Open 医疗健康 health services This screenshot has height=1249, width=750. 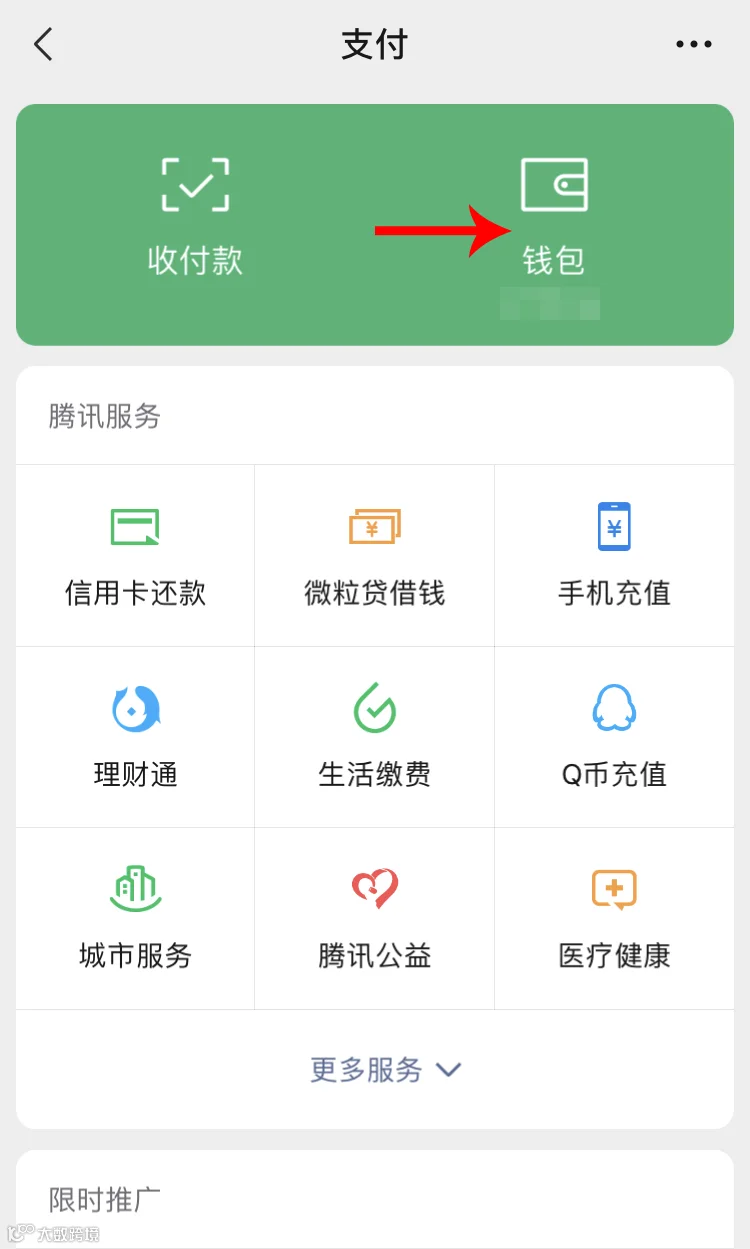[614, 918]
